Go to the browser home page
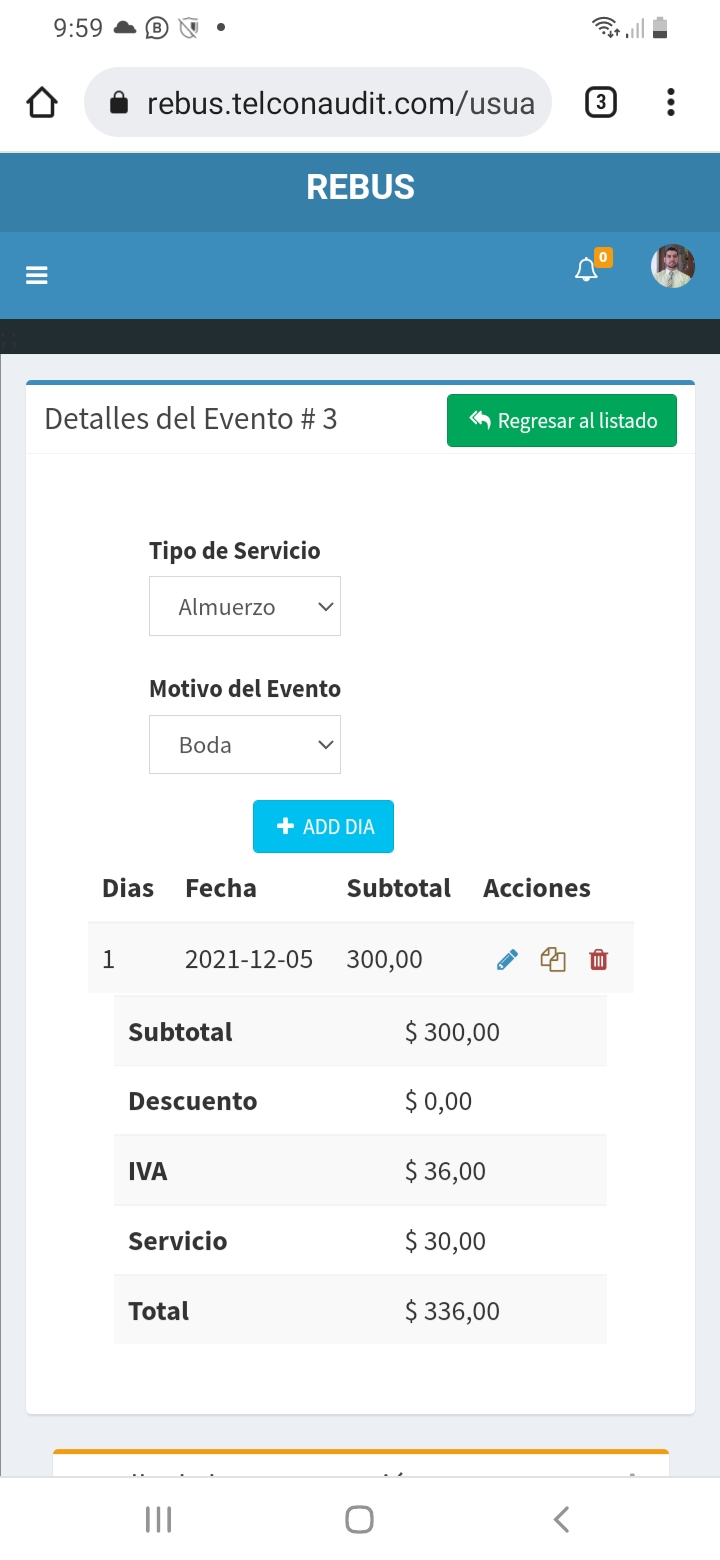This screenshot has height=1560, width=720. coord(42,102)
